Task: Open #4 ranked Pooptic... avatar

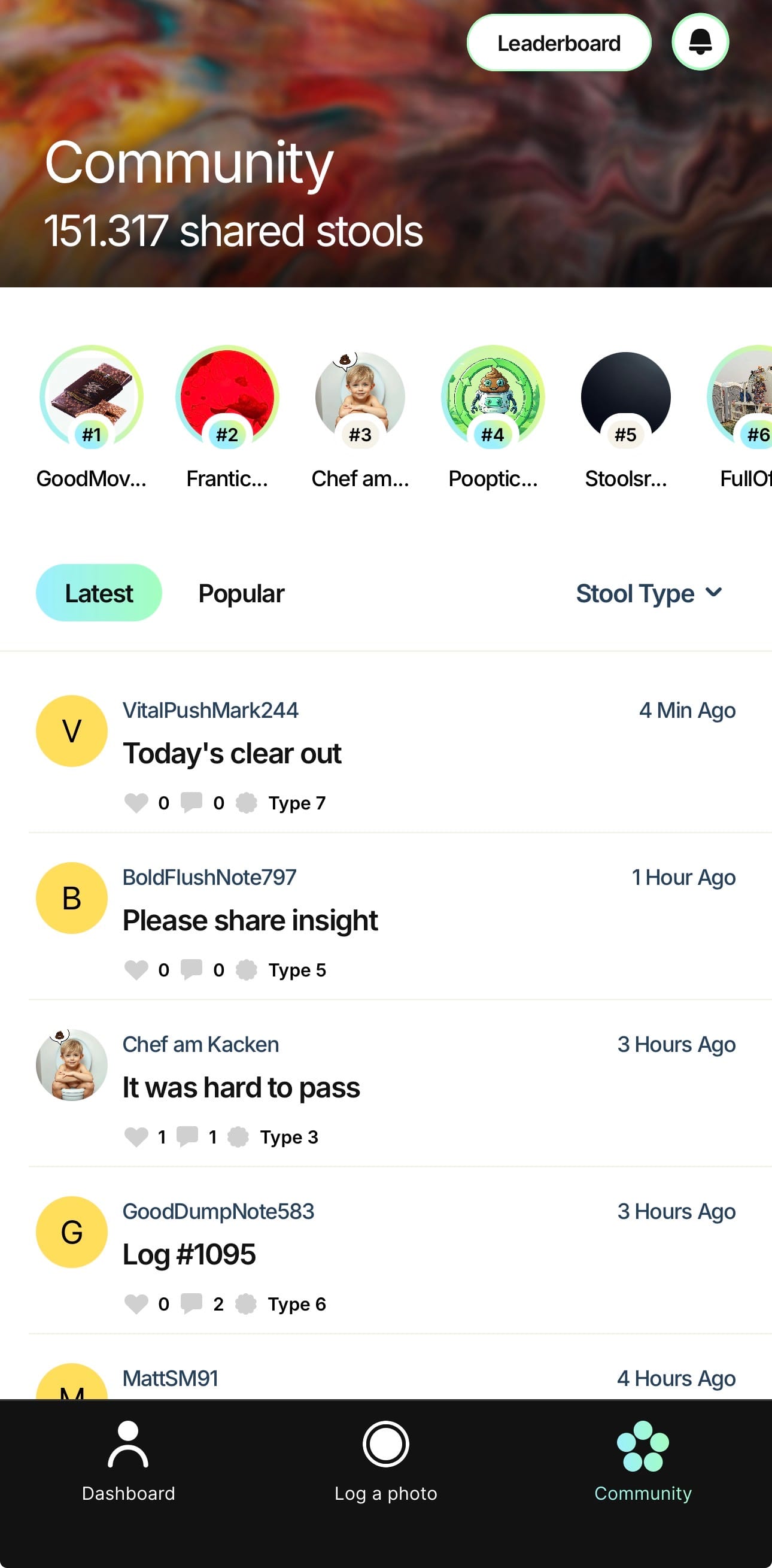Action: pos(493,397)
